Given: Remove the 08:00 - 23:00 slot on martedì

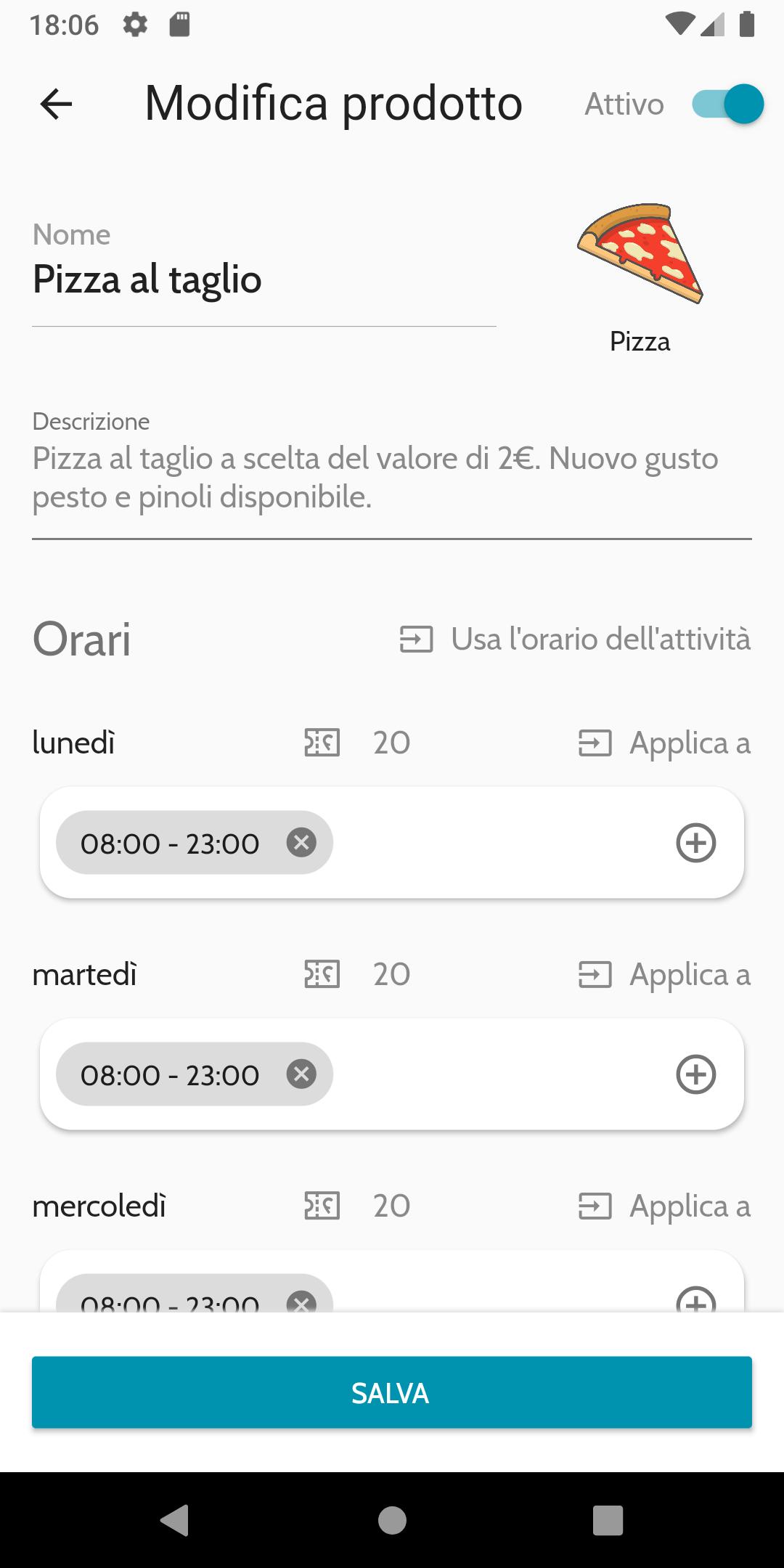Looking at the screenshot, I should click(301, 1074).
